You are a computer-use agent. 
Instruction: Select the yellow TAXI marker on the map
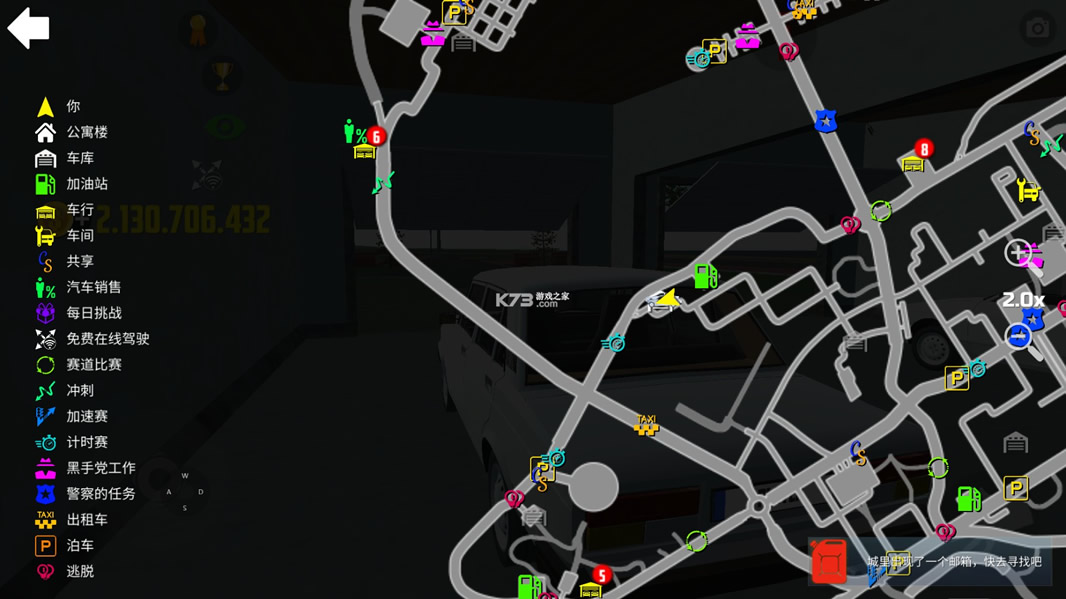pyautogui.click(x=646, y=425)
